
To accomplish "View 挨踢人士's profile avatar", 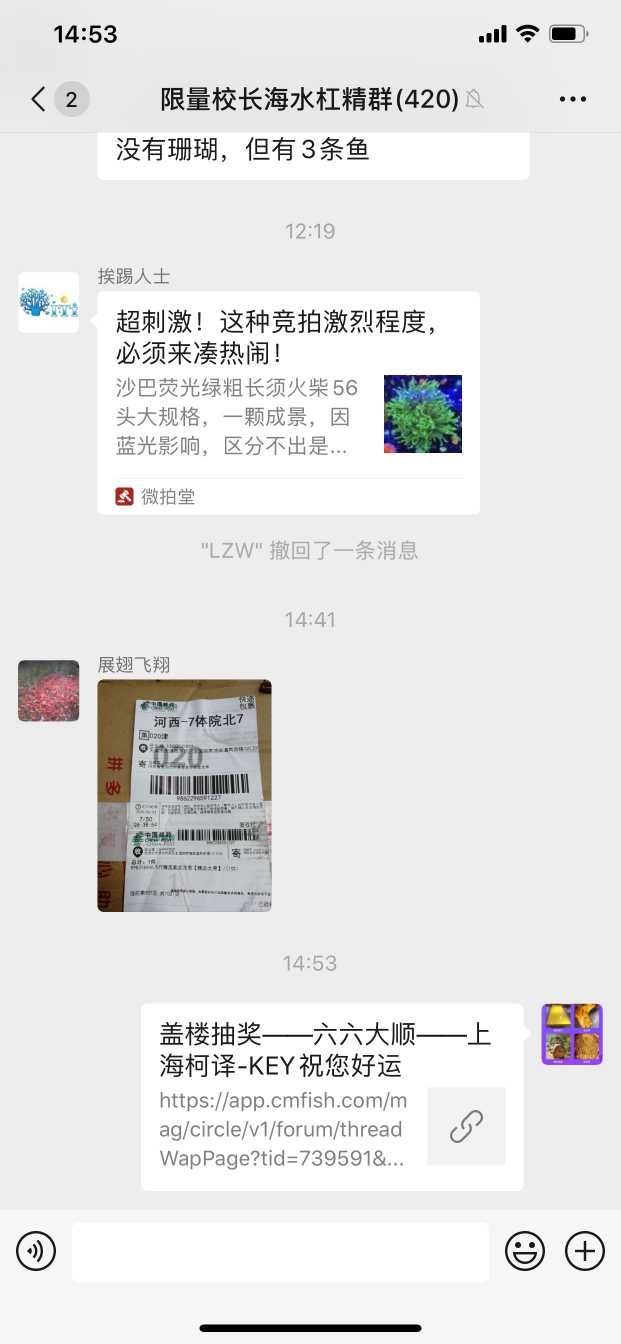I will (x=48, y=302).
